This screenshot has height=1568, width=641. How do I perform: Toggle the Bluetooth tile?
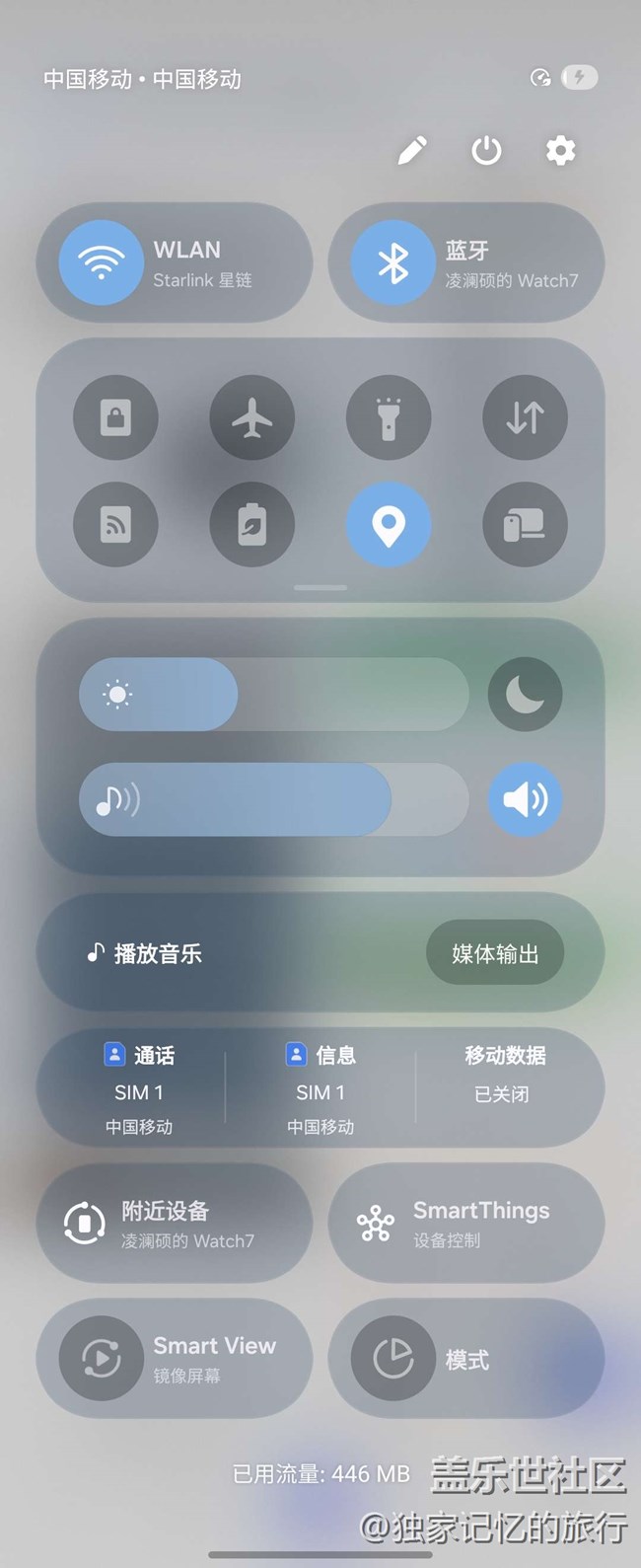(393, 262)
